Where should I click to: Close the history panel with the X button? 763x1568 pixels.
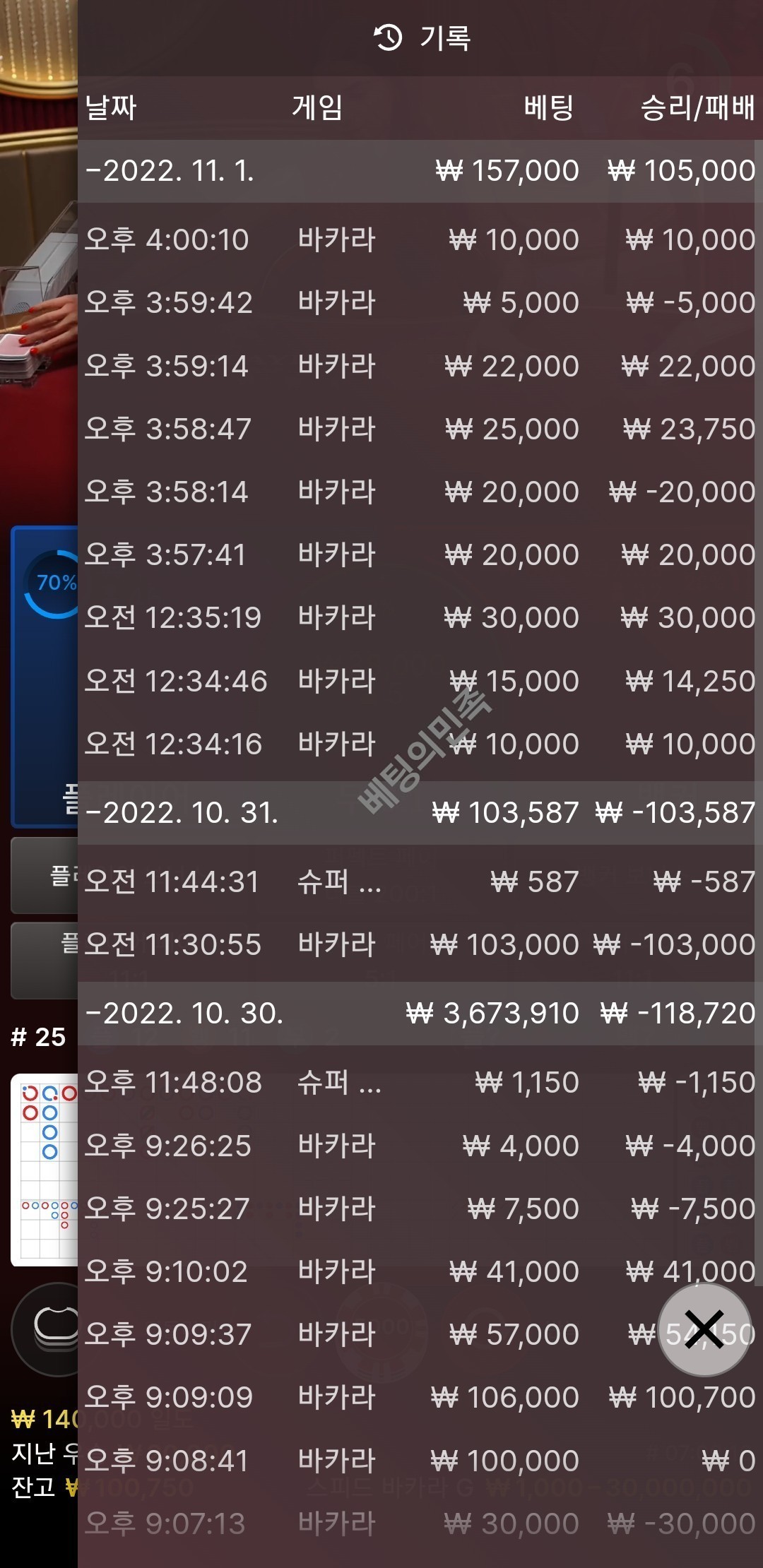[x=704, y=1329]
